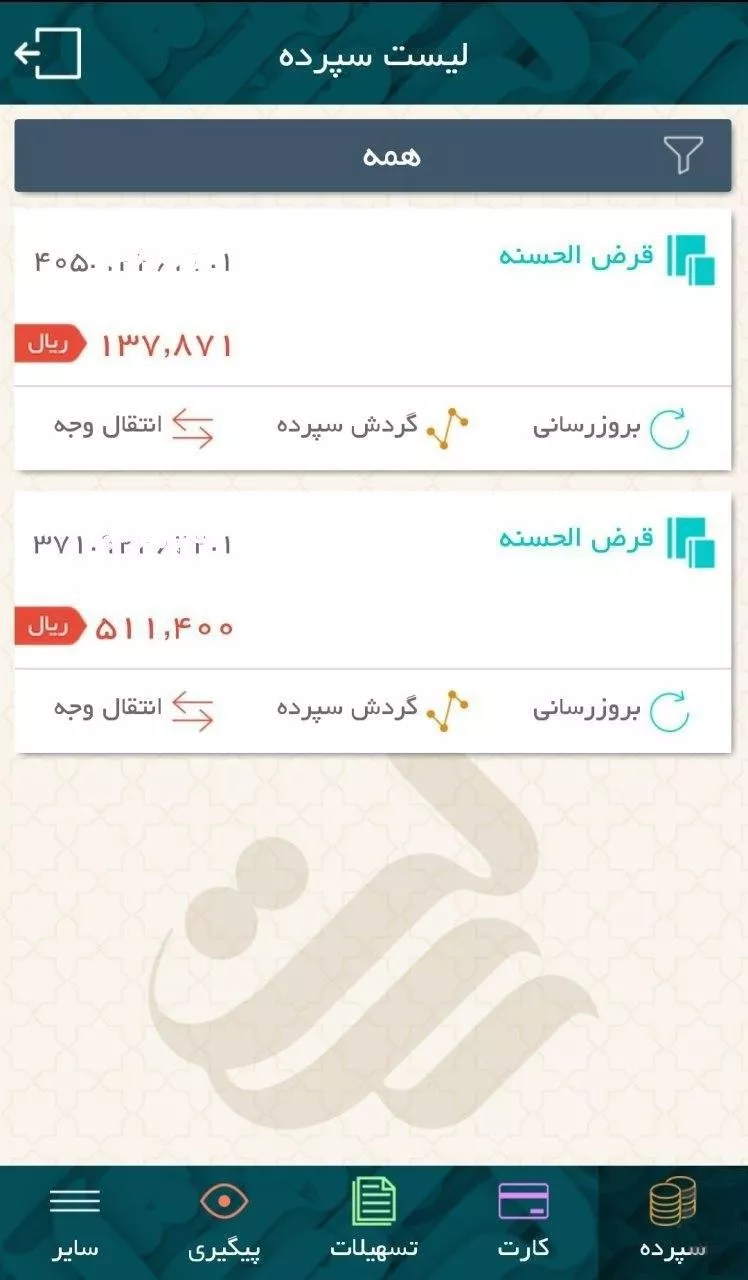Select انتقال وجه on the 137,871 rial deposit

(134, 427)
